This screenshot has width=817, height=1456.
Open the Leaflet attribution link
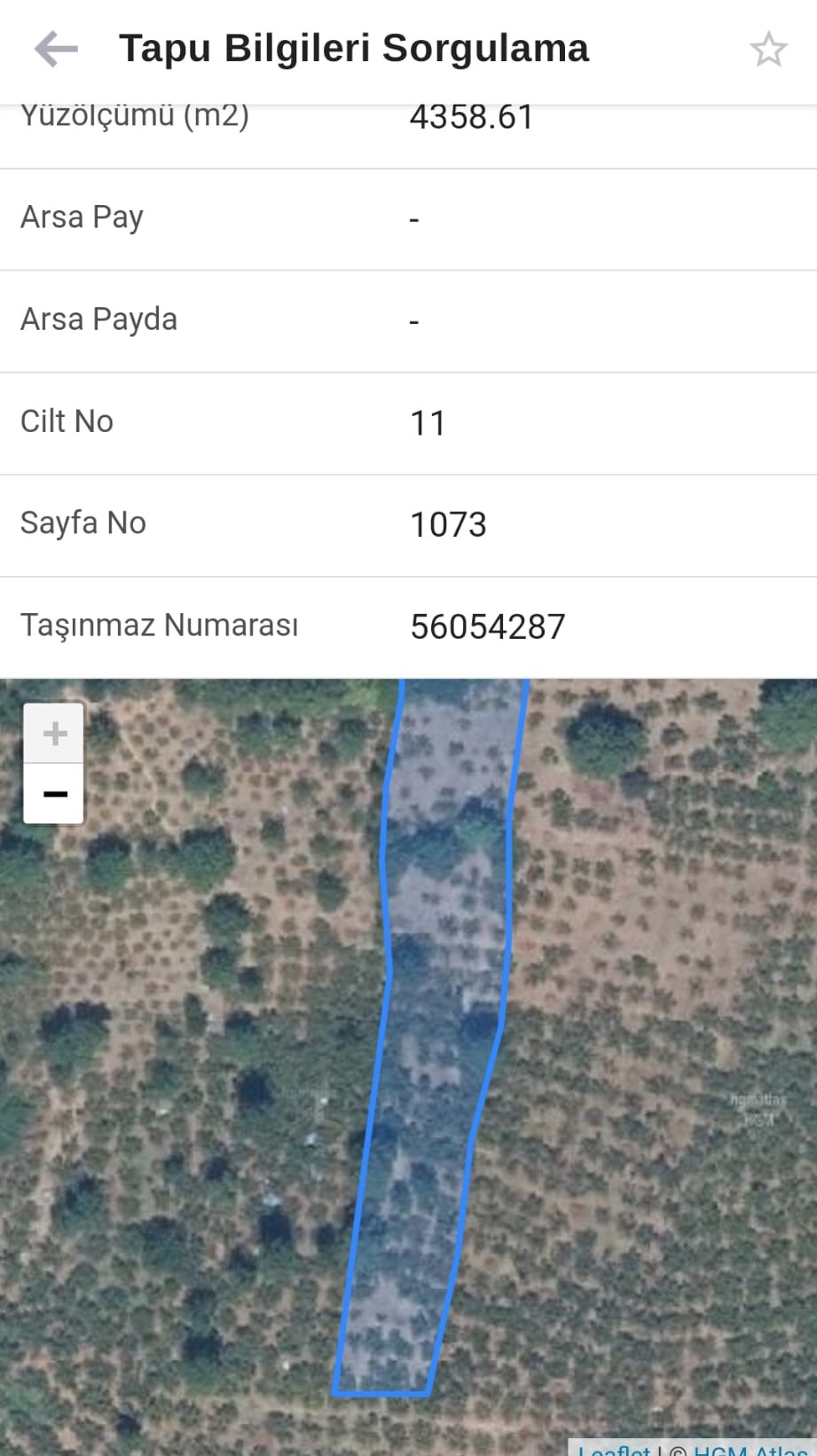[614, 1450]
